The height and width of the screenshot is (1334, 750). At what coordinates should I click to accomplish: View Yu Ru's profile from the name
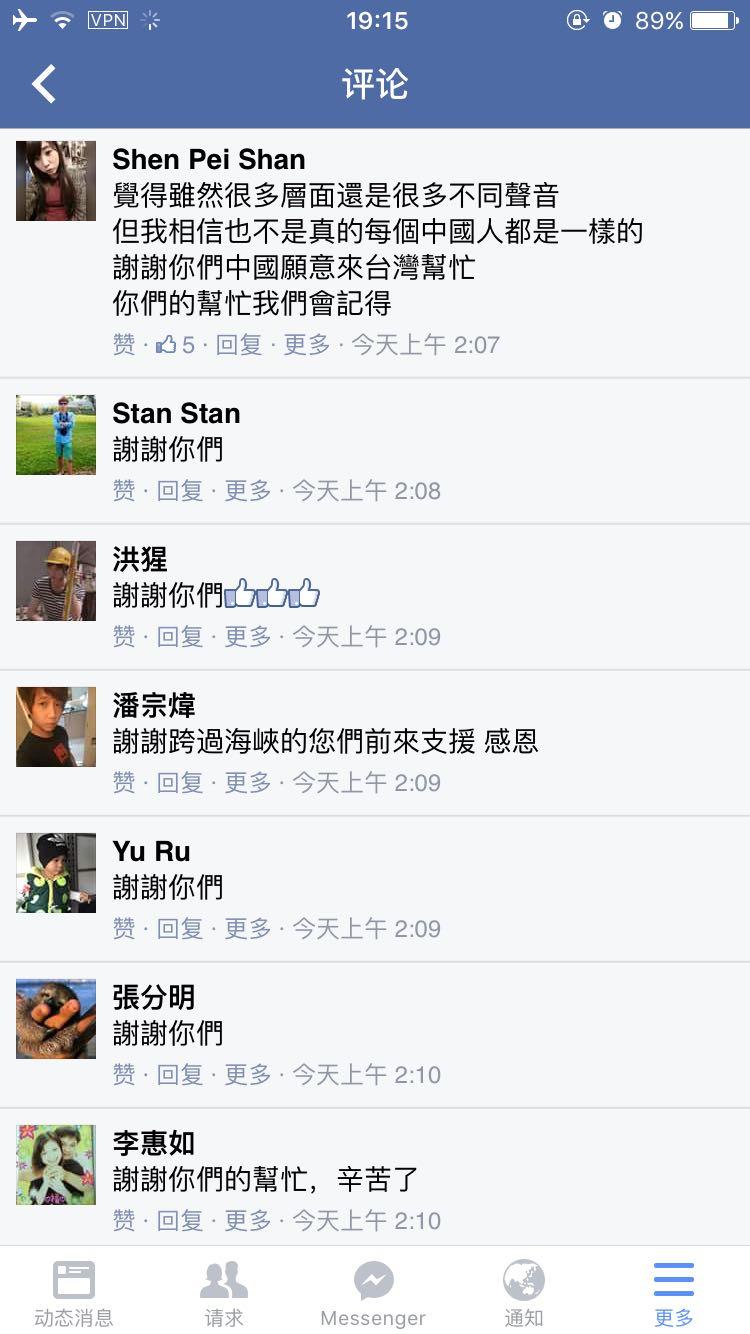point(151,852)
